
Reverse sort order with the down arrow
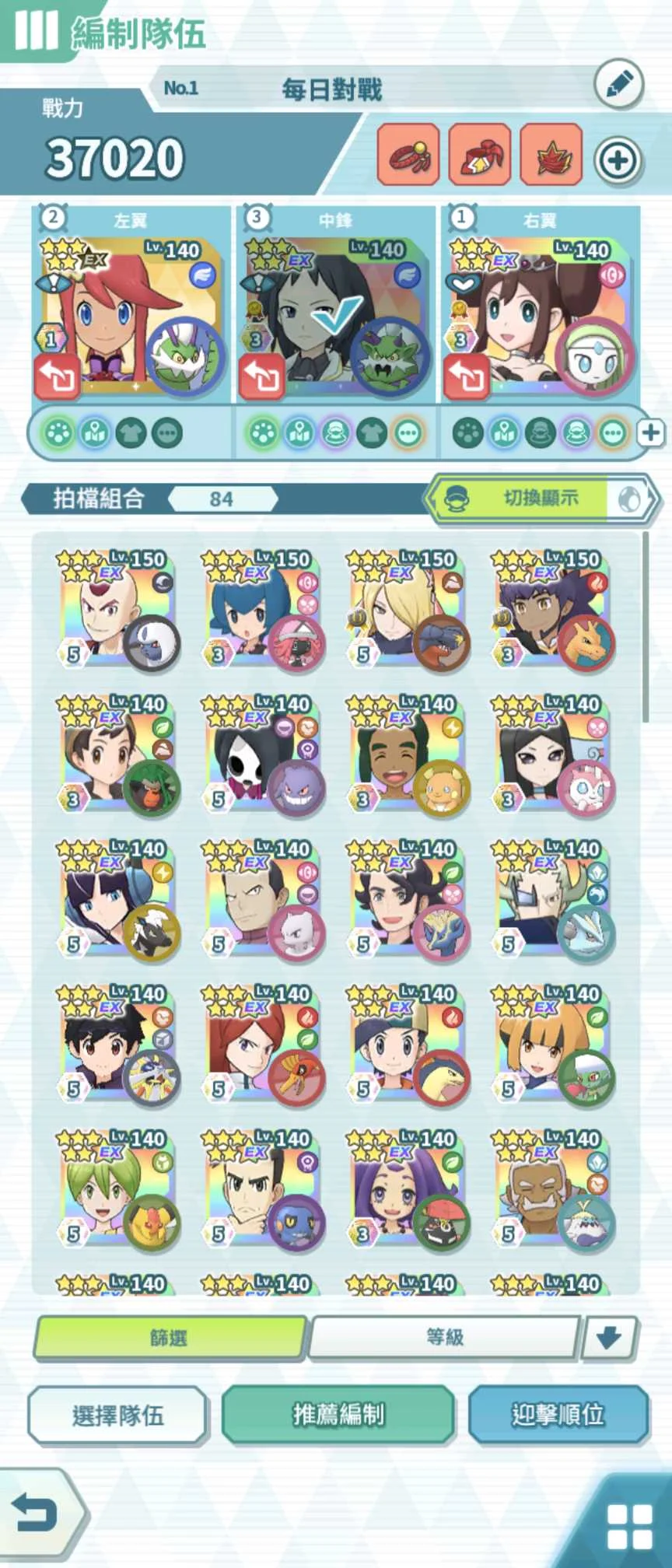609,1338
